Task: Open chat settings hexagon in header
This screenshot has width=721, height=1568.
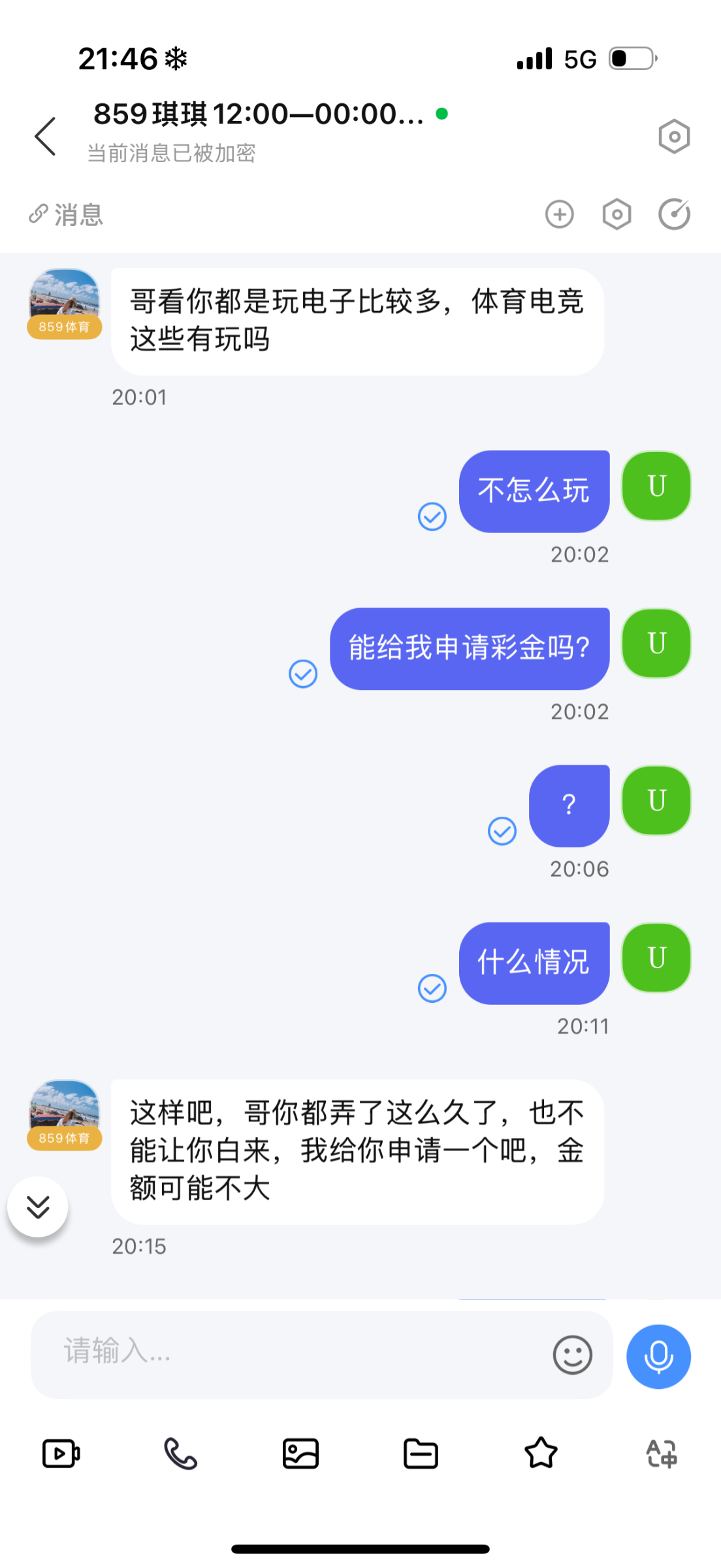Action: pyautogui.click(x=673, y=137)
